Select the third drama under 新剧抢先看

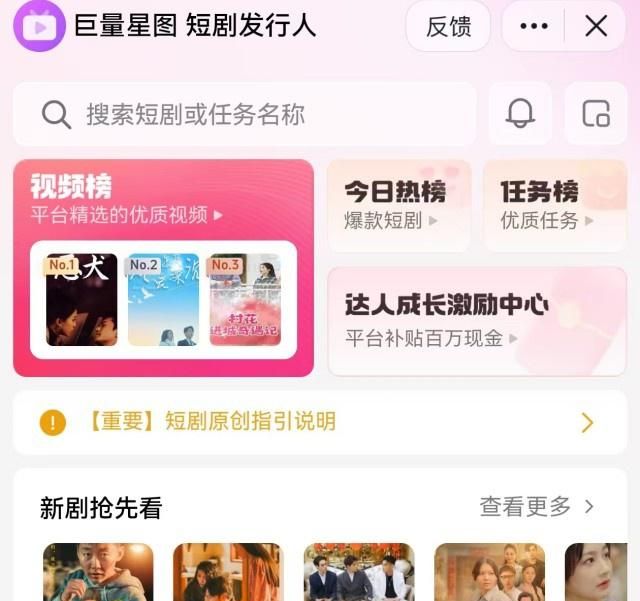(358, 573)
